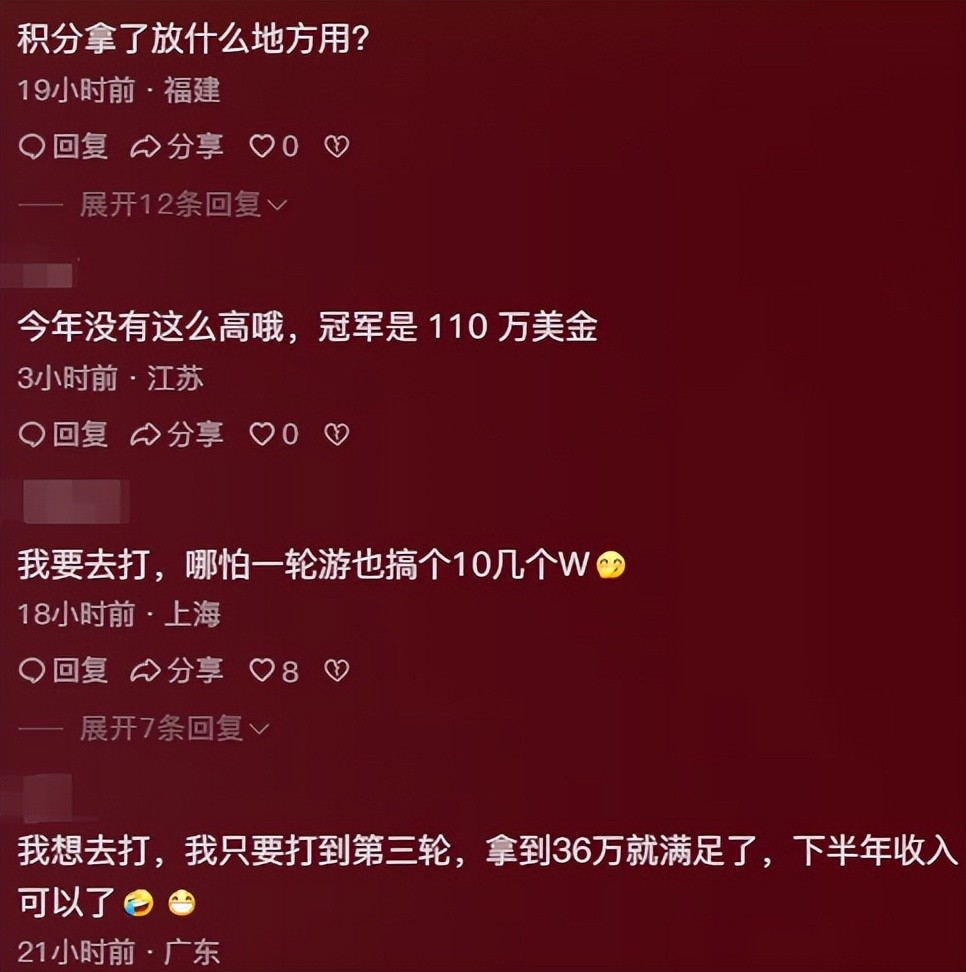This screenshot has height=972, width=966.
Task: Dislike the comment from 福建
Action: pos(337,147)
